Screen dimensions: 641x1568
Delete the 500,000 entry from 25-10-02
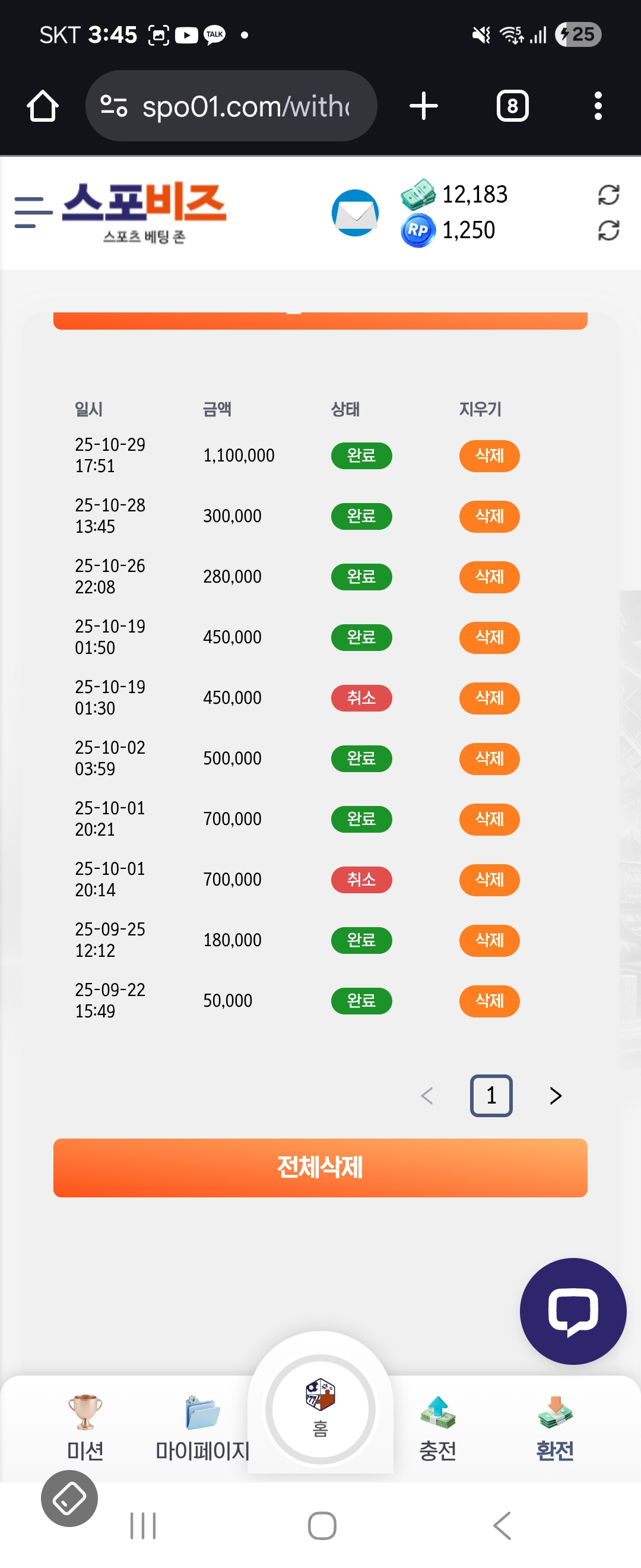coord(489,758)
